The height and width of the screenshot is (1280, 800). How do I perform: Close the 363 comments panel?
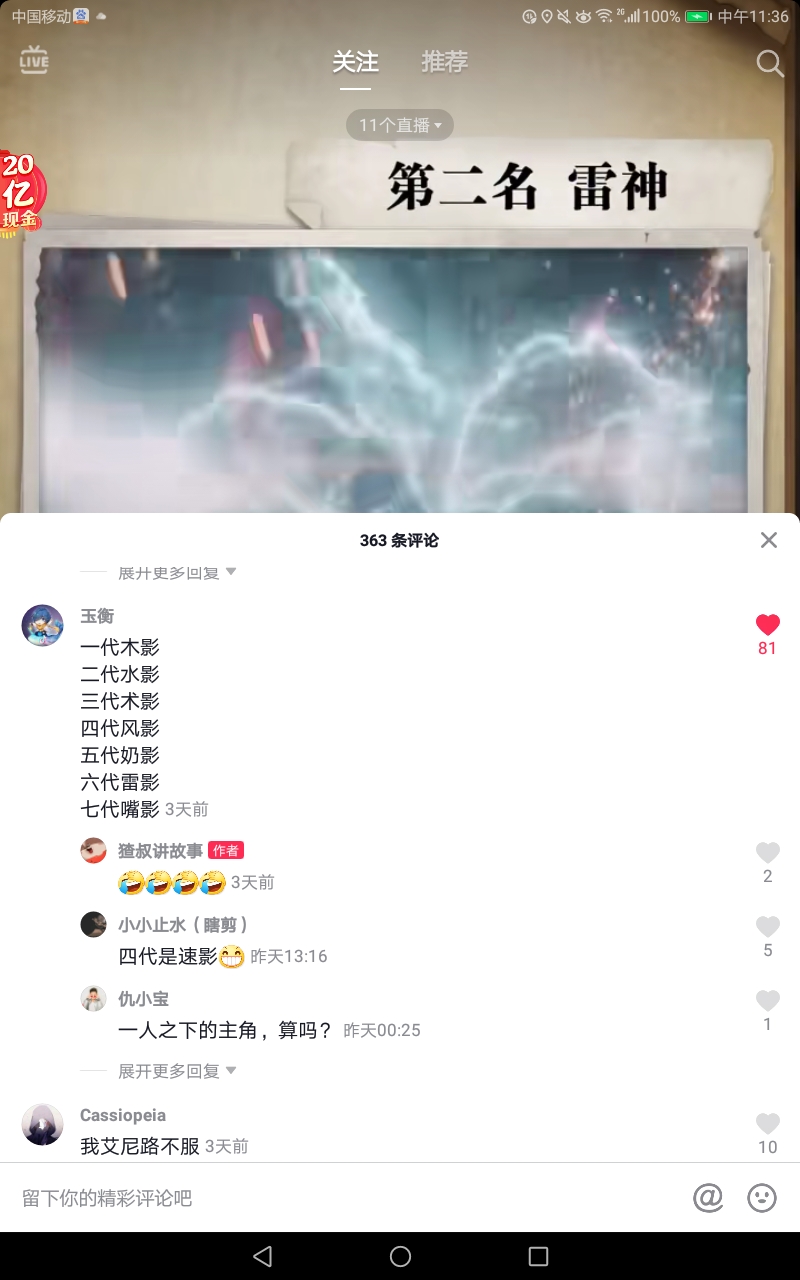768,540
